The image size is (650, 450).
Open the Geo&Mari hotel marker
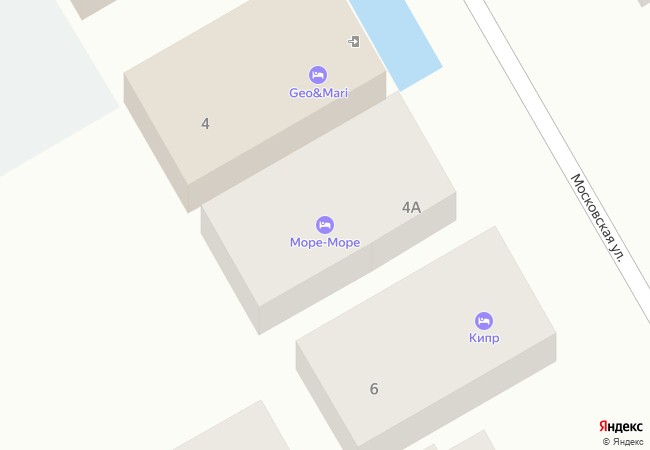tap(318, 75)
